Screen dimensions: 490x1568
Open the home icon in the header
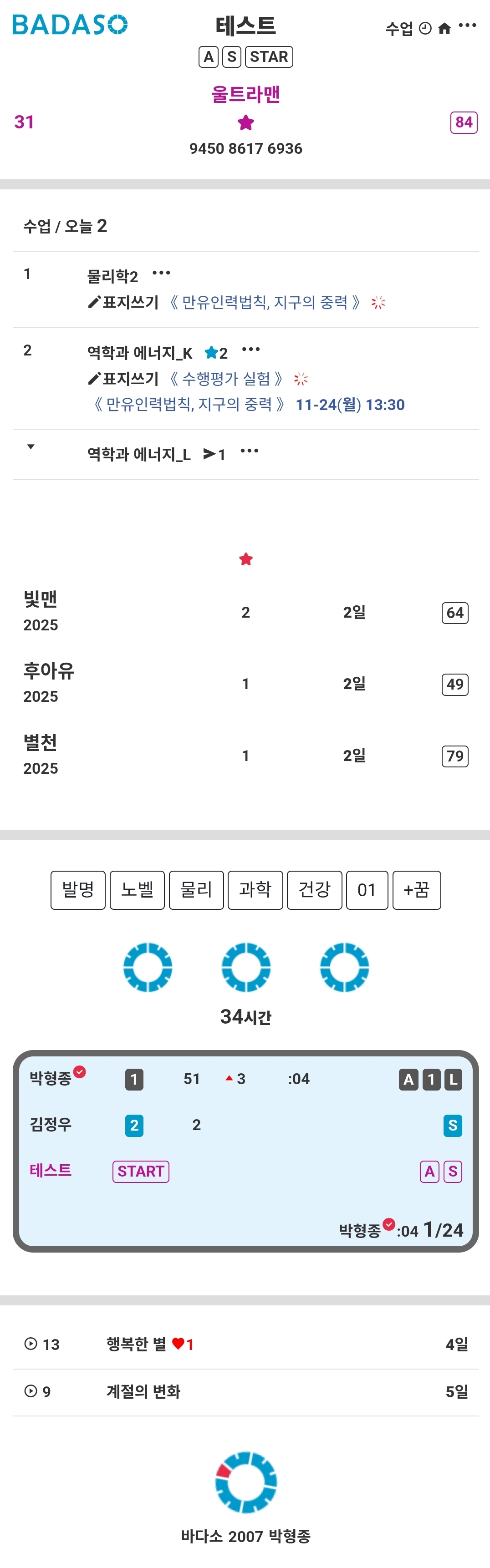click(444, 28)
